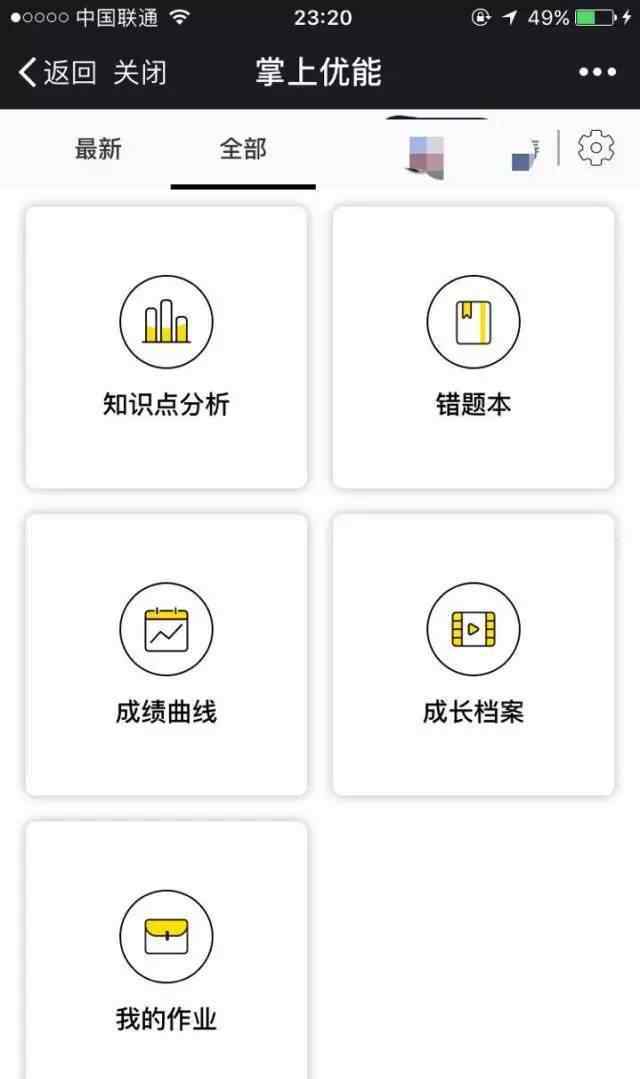
Task: Open the settings gear icon
Action: point(595,147)
